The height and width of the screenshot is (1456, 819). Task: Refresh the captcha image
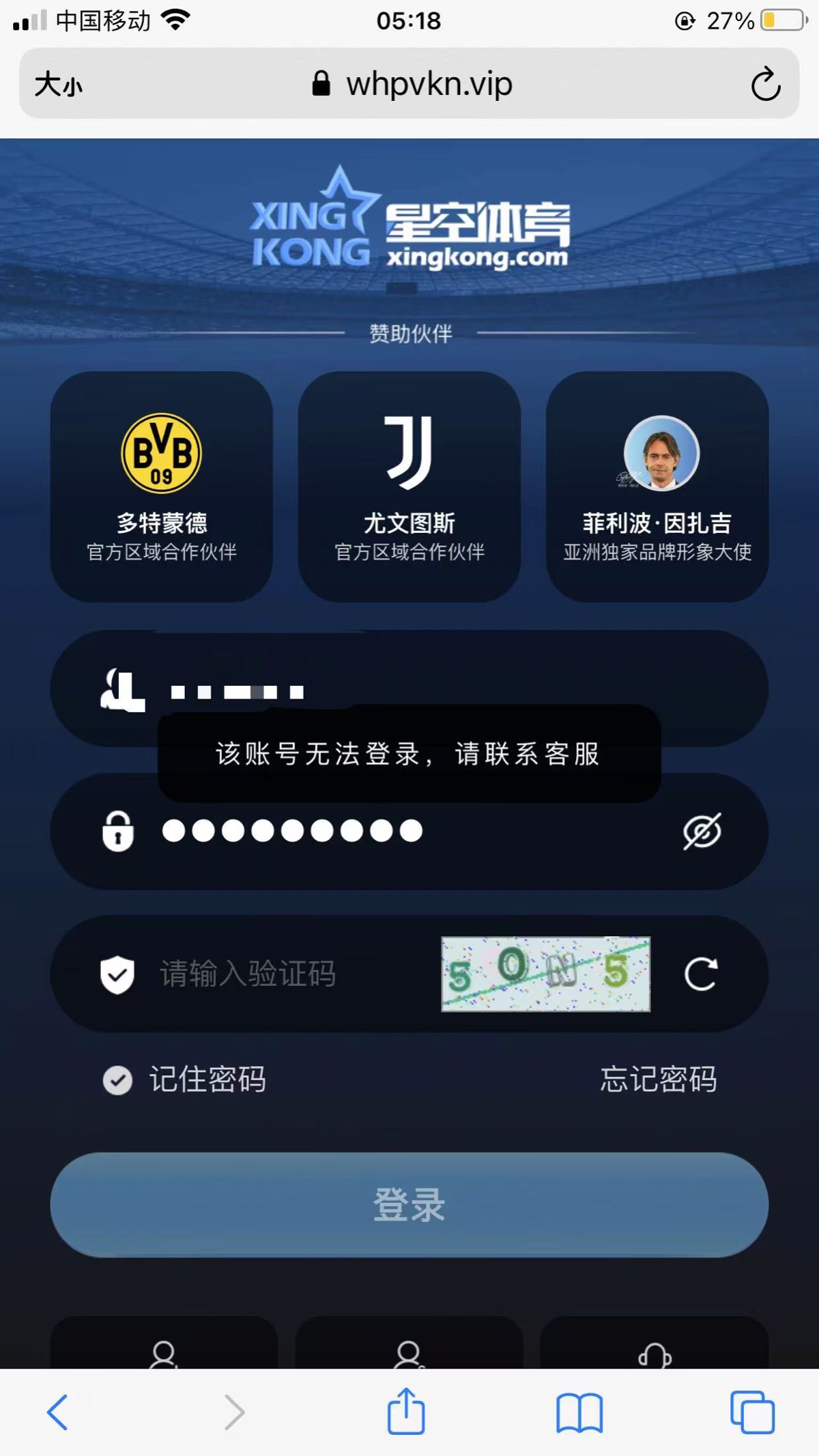click(700, 974)
